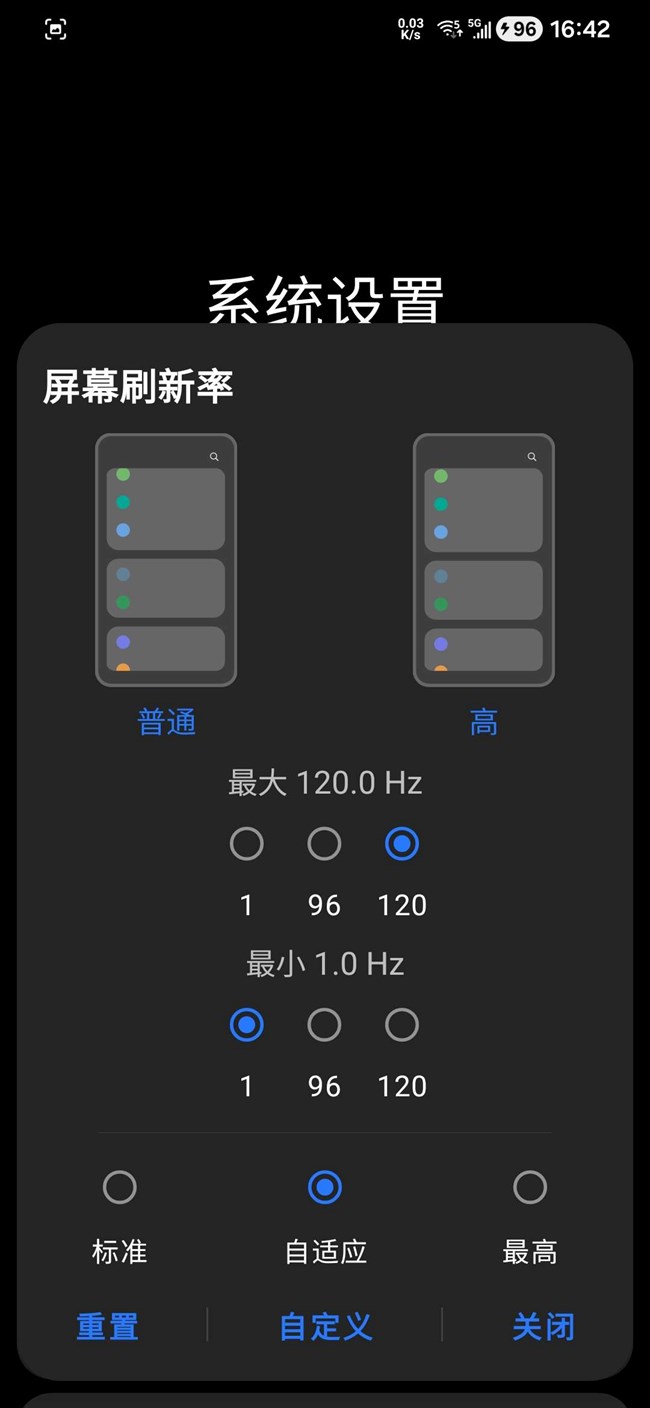Choose the 最高 mode
Screen dimensions: 650x1408
coord(530,1188)
